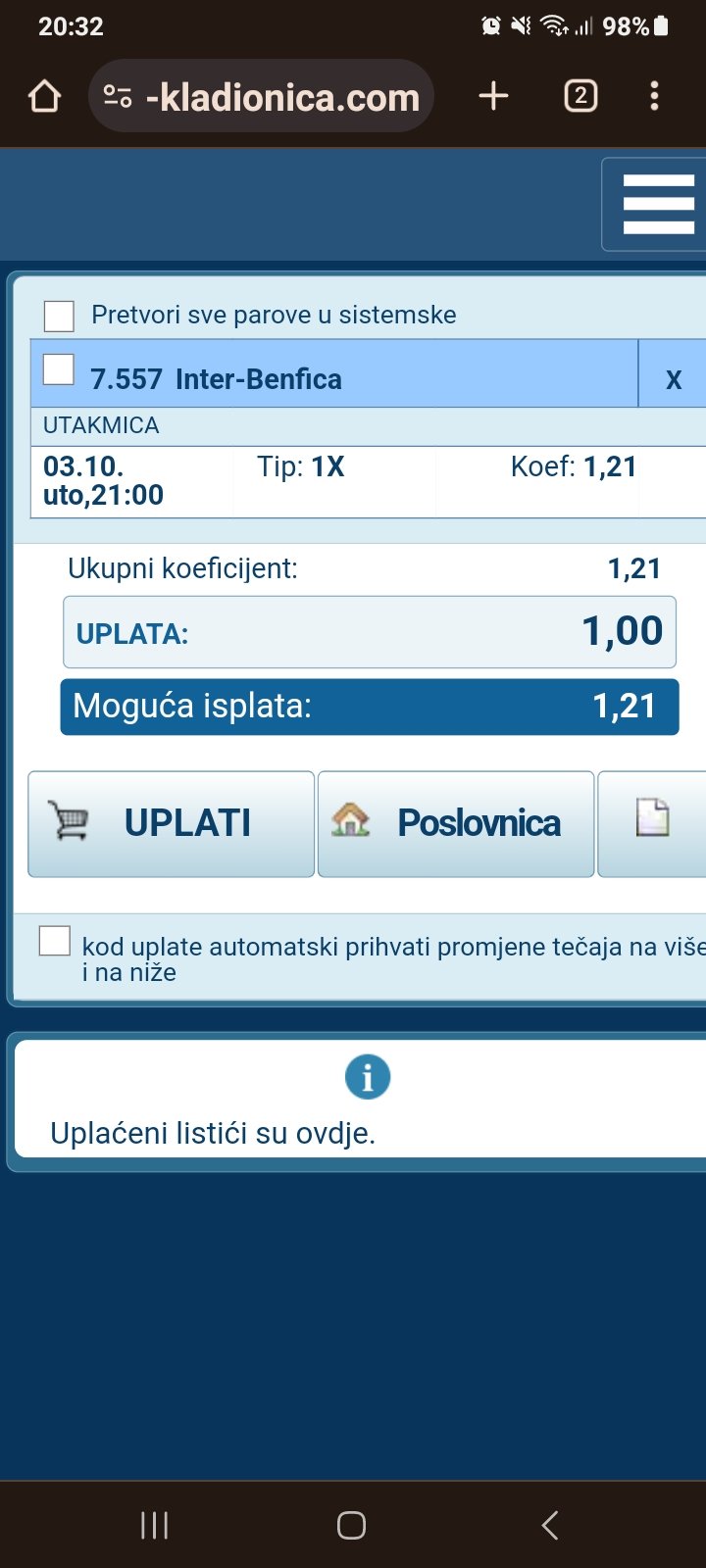
Task: Enable automatic acceptance of odds changes
Action: coord(55,941)
